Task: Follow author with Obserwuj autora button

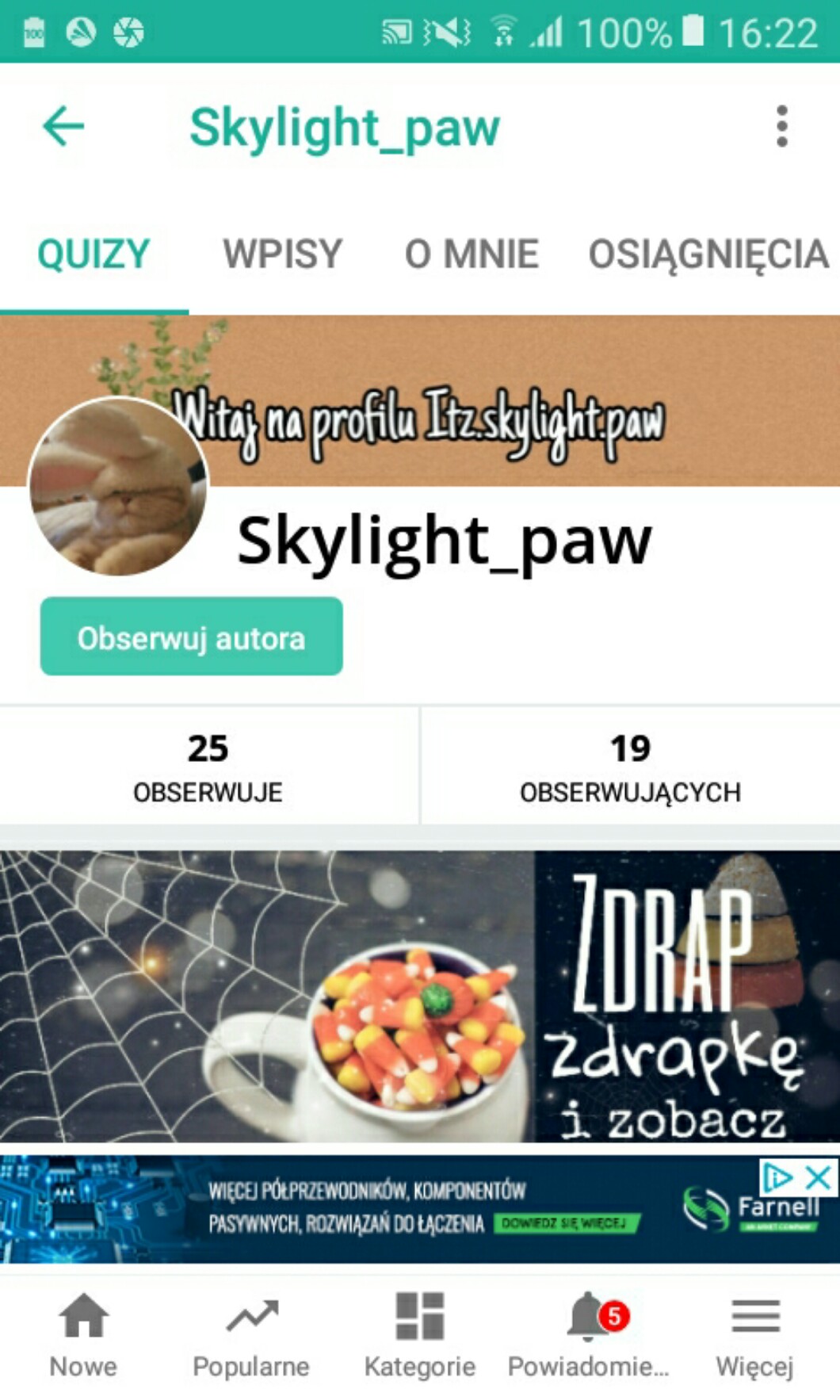Action: 191,637
